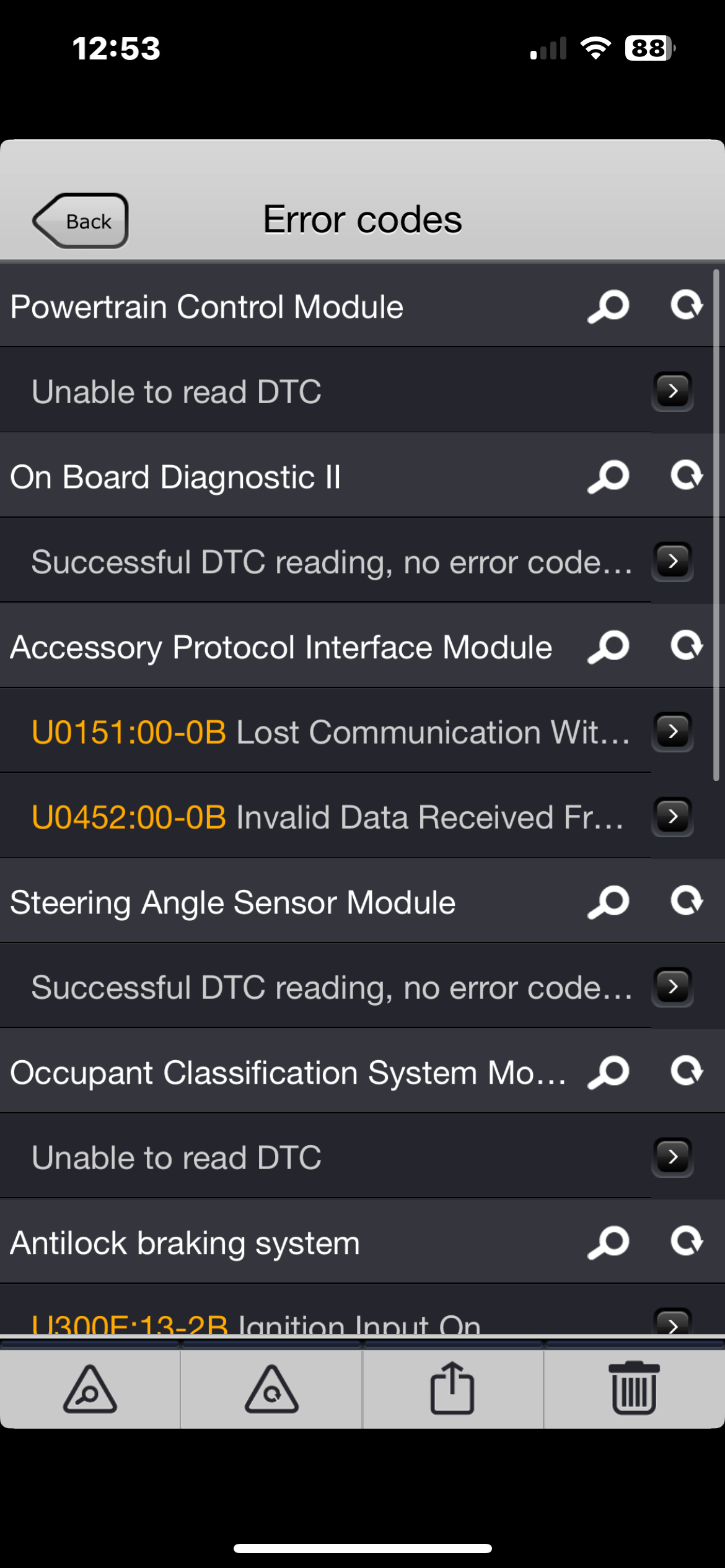Refresh Occupant Classification System Module

(x=687, y=1071)
